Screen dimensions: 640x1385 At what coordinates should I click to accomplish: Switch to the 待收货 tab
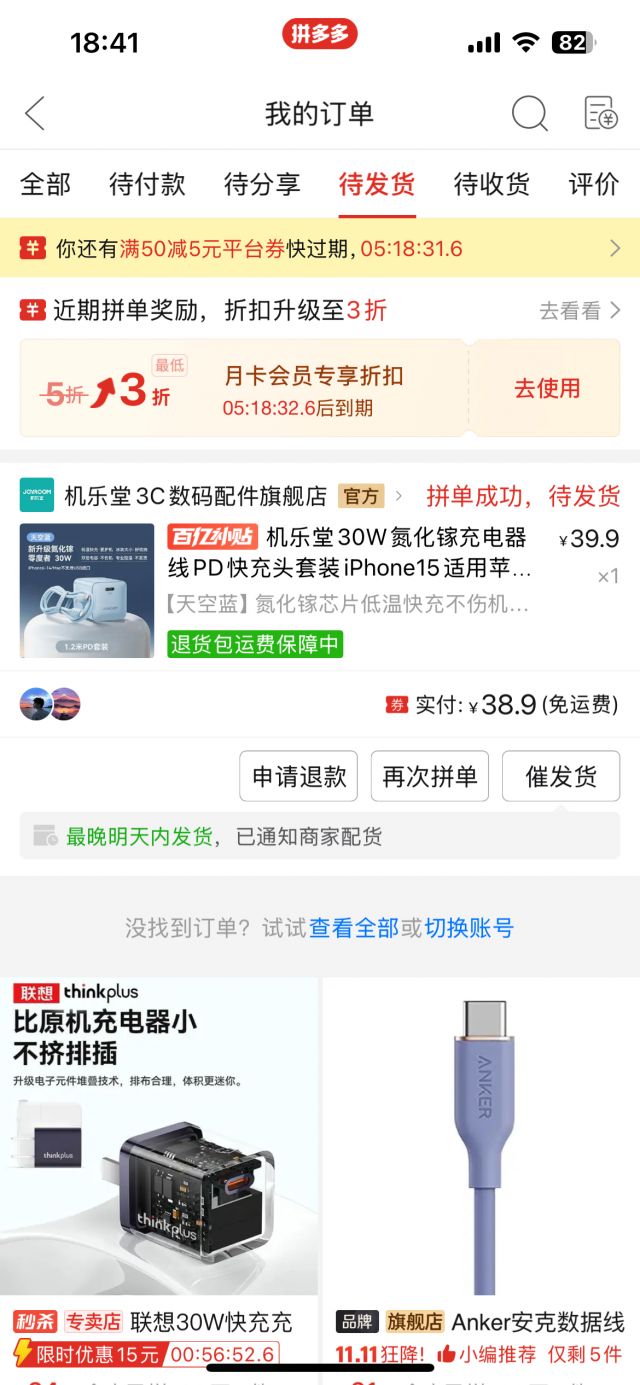tap(491, 184)
